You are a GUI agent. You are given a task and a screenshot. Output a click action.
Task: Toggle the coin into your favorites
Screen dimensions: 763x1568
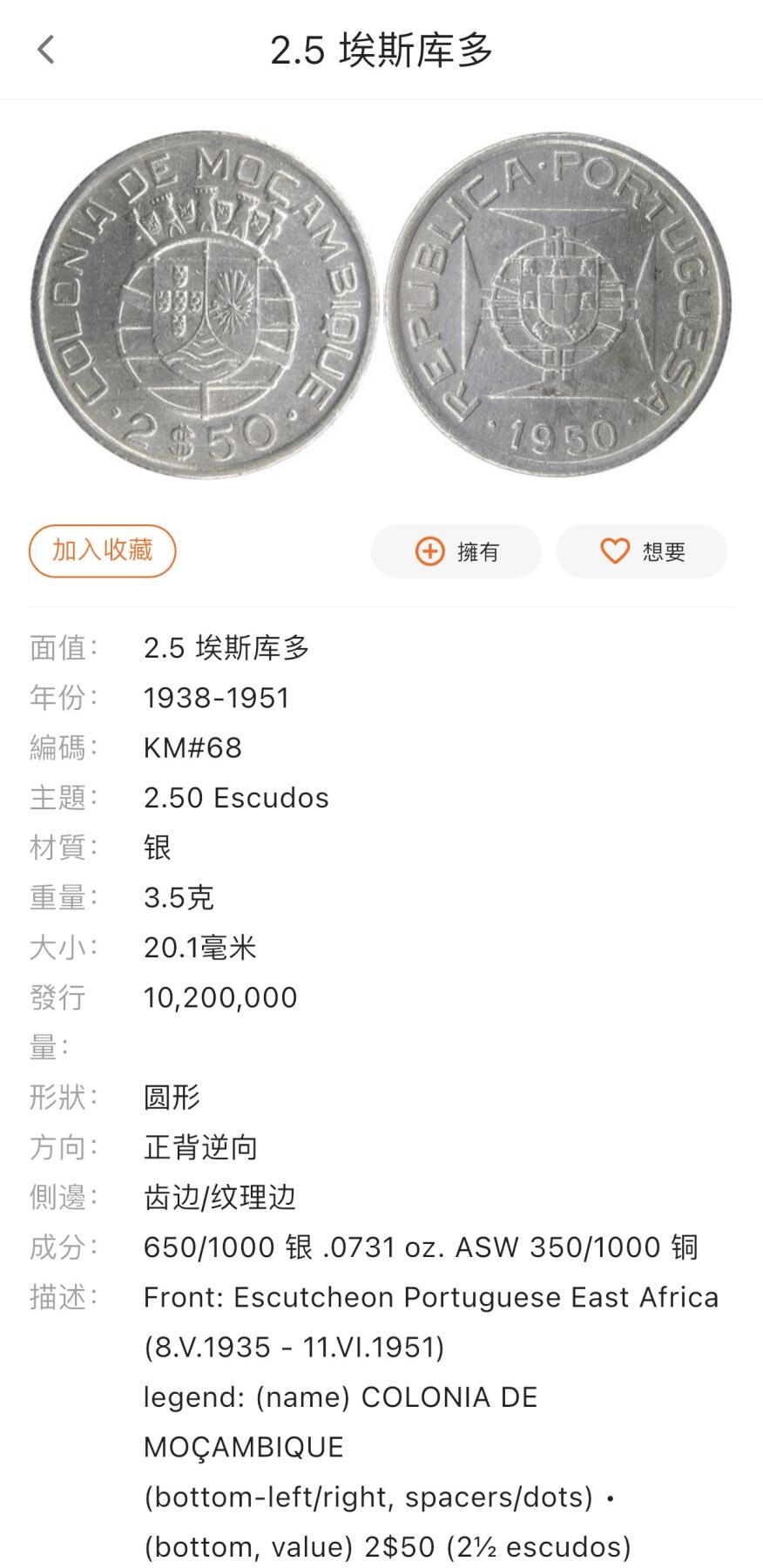(102, 551)
